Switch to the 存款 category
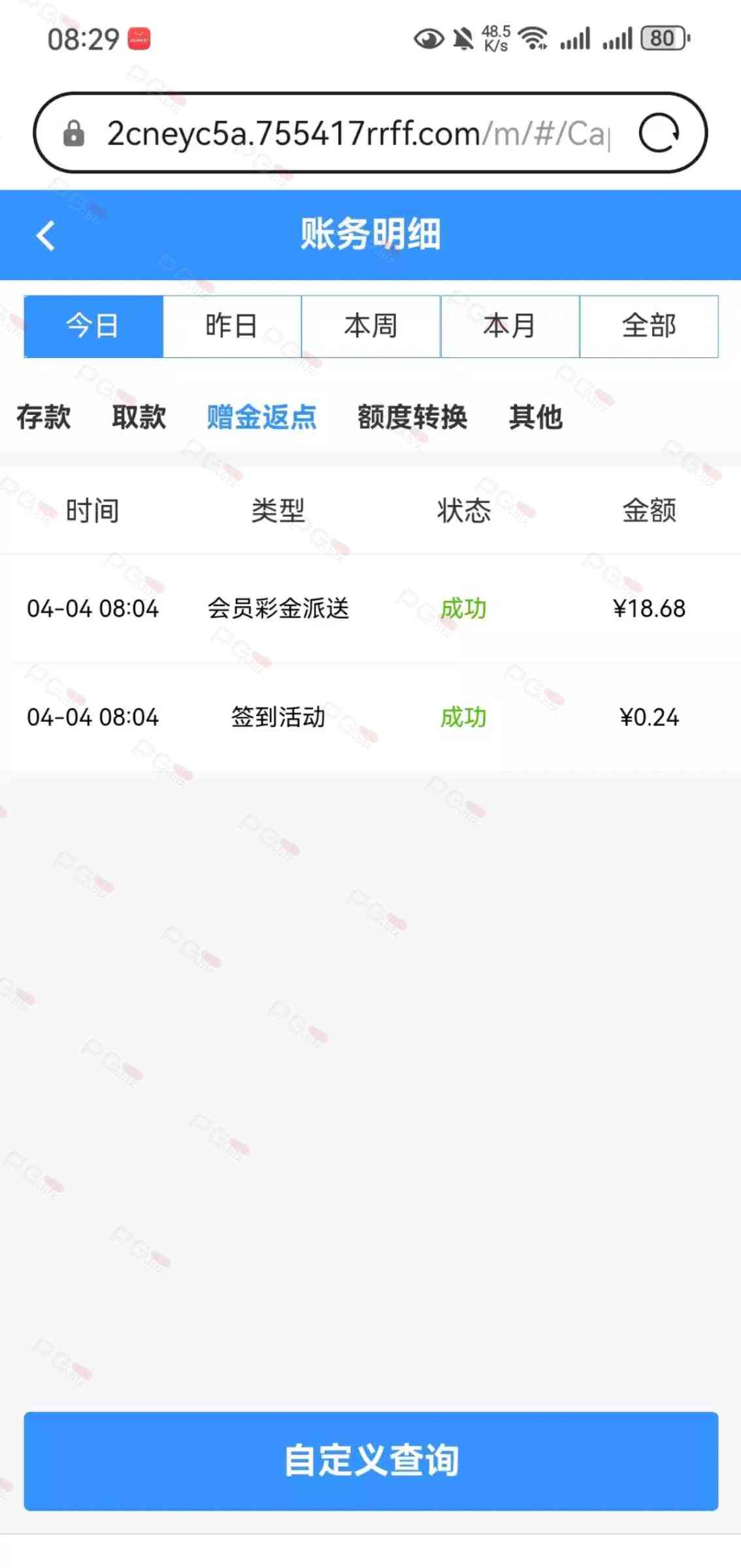Screen dimensions: 741x1568 44,417
